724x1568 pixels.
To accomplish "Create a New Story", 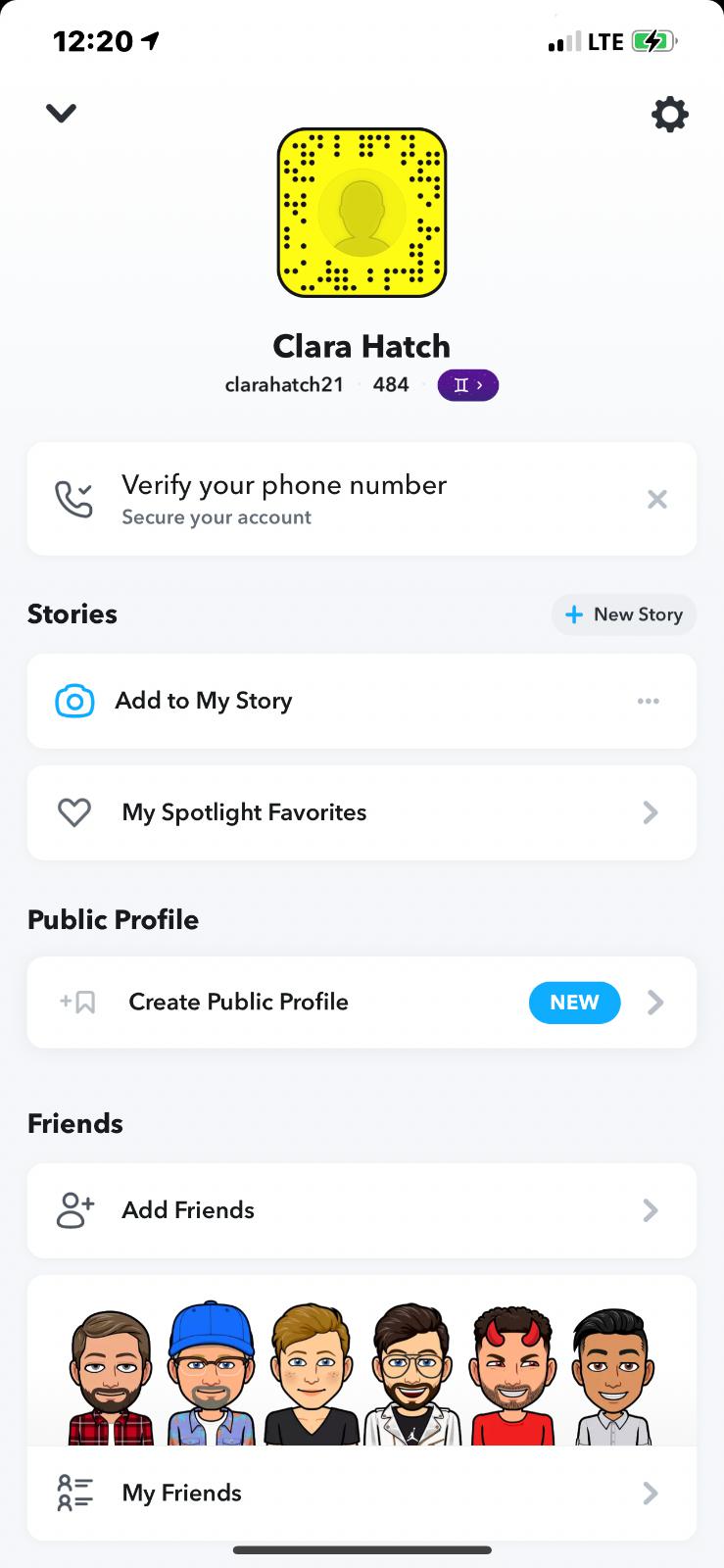I will (624, 614).
